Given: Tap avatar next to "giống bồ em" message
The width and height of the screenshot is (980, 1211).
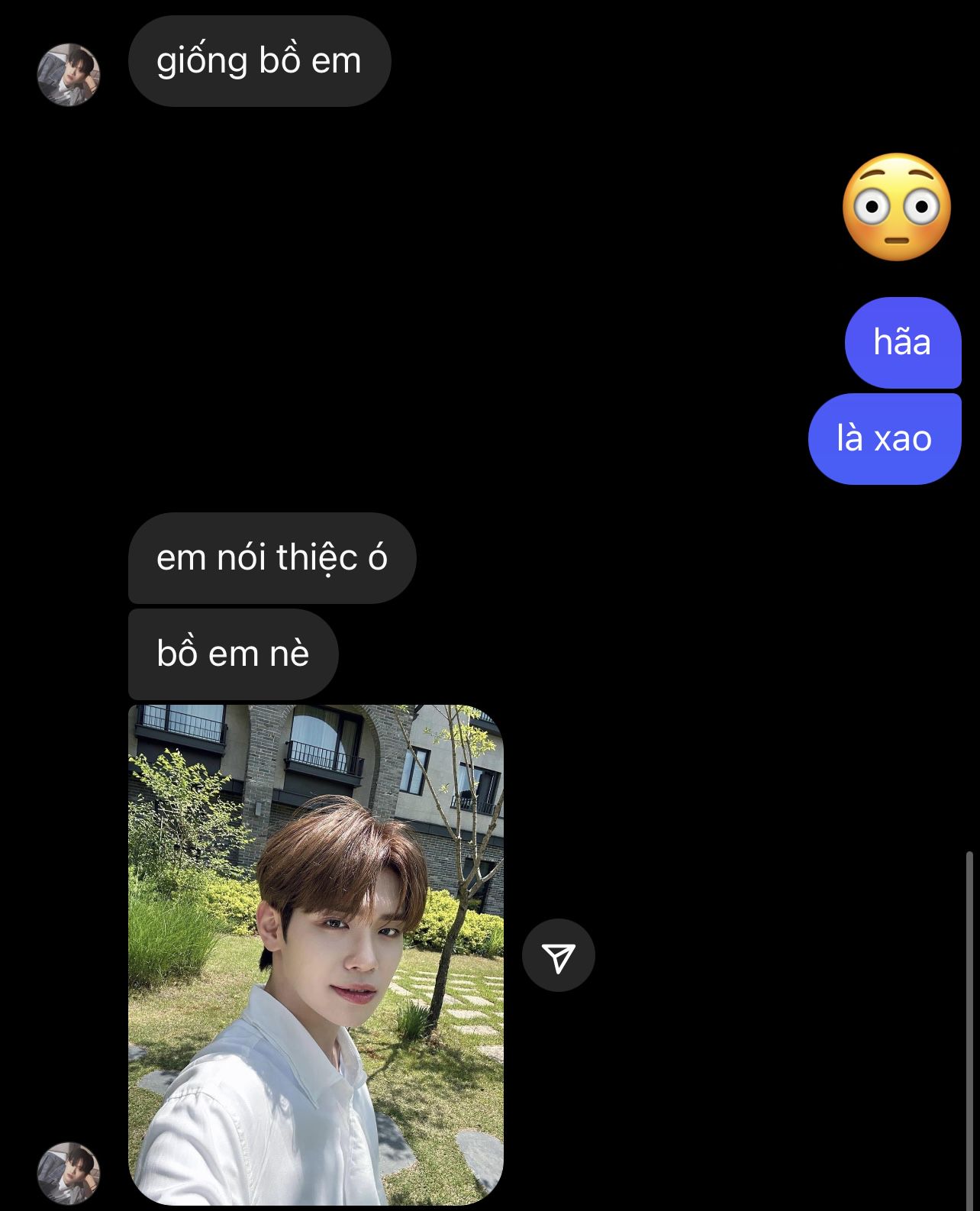Looking at the screenshot, I should click(x=69, y=74).
